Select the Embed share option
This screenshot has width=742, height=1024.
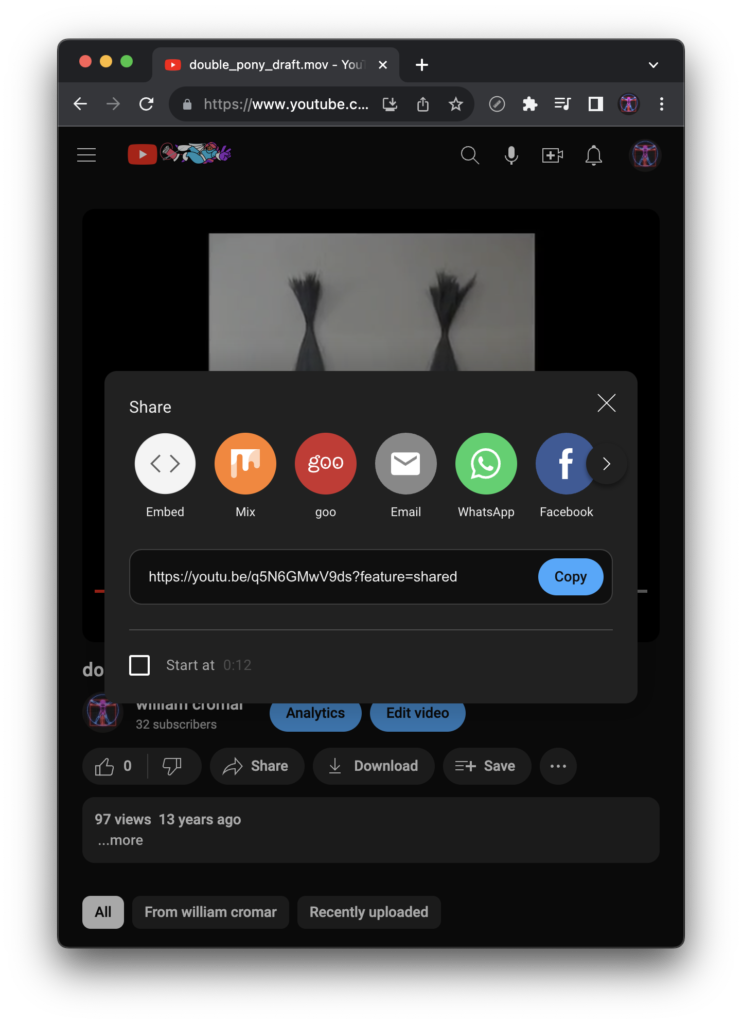point(165,464)
